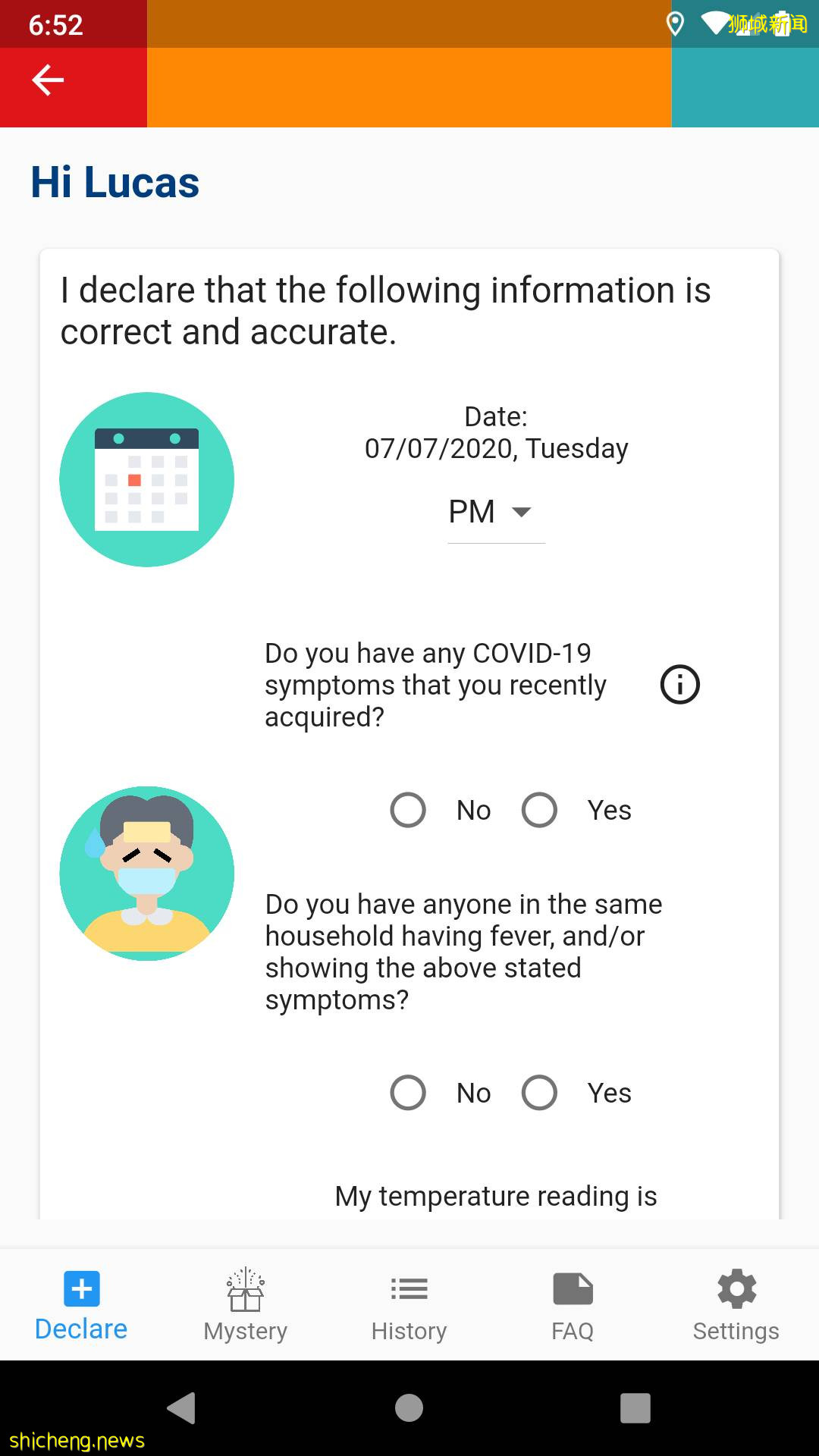
Task: Open the Settings gear icon
Action: [x=736, y=1289]
